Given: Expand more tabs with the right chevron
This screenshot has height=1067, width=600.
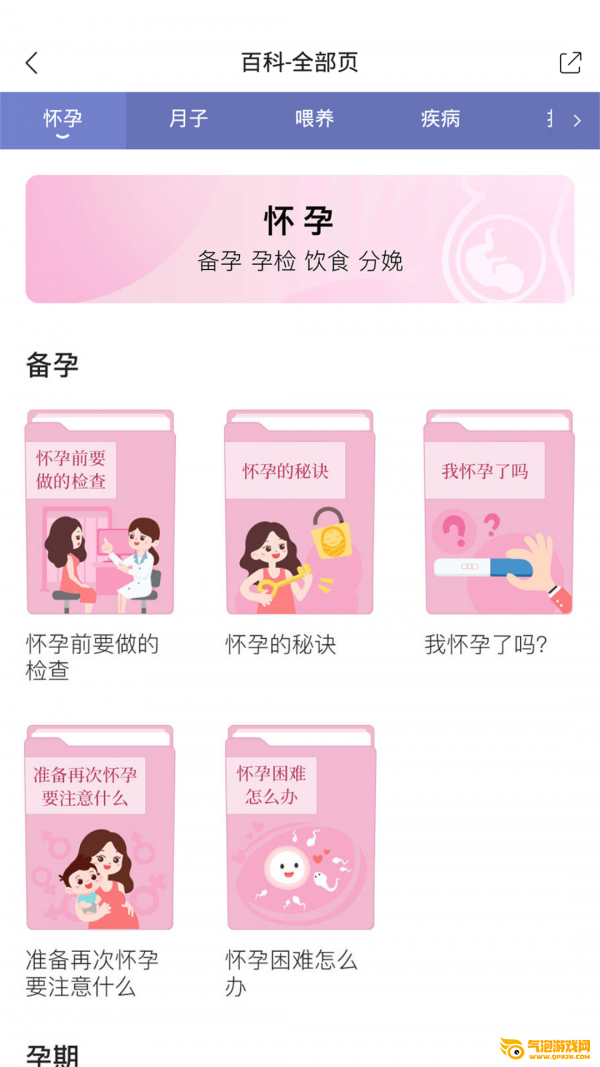Looking at the screenshot, I should [577, 120].
